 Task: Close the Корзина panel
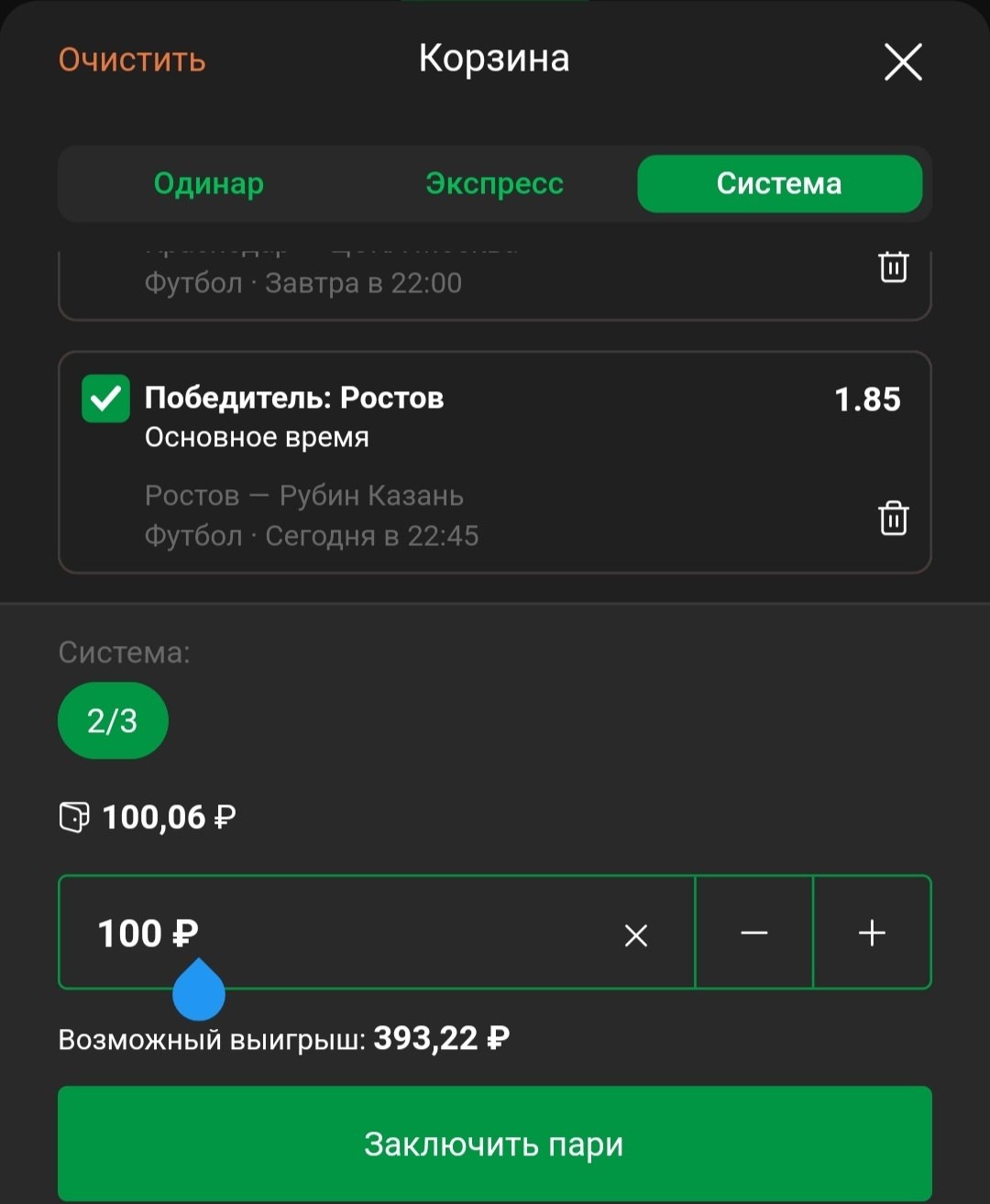pyautogui.click(x=902, y=62)
